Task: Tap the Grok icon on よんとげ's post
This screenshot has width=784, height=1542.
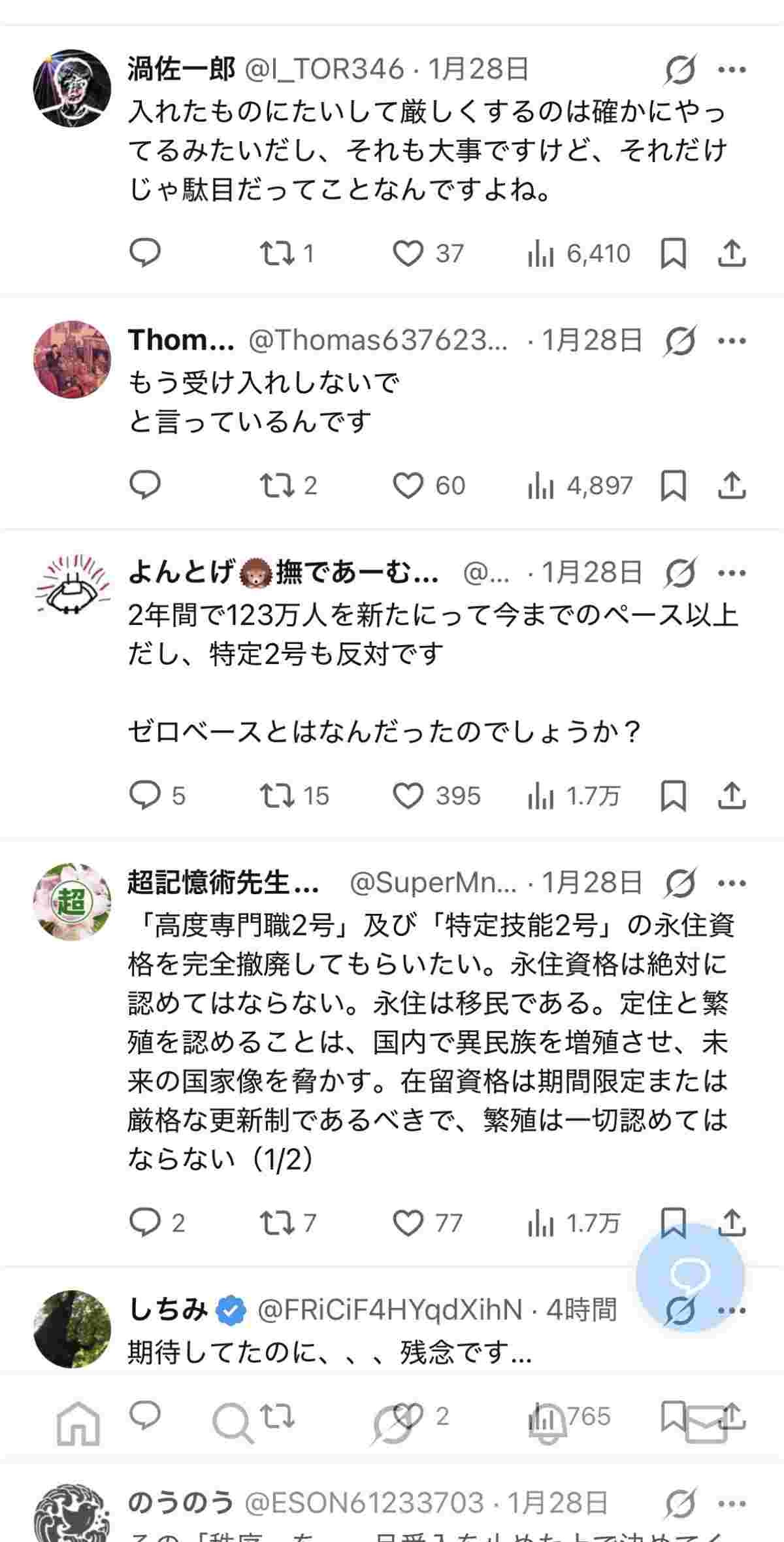Action: point(679,573)
